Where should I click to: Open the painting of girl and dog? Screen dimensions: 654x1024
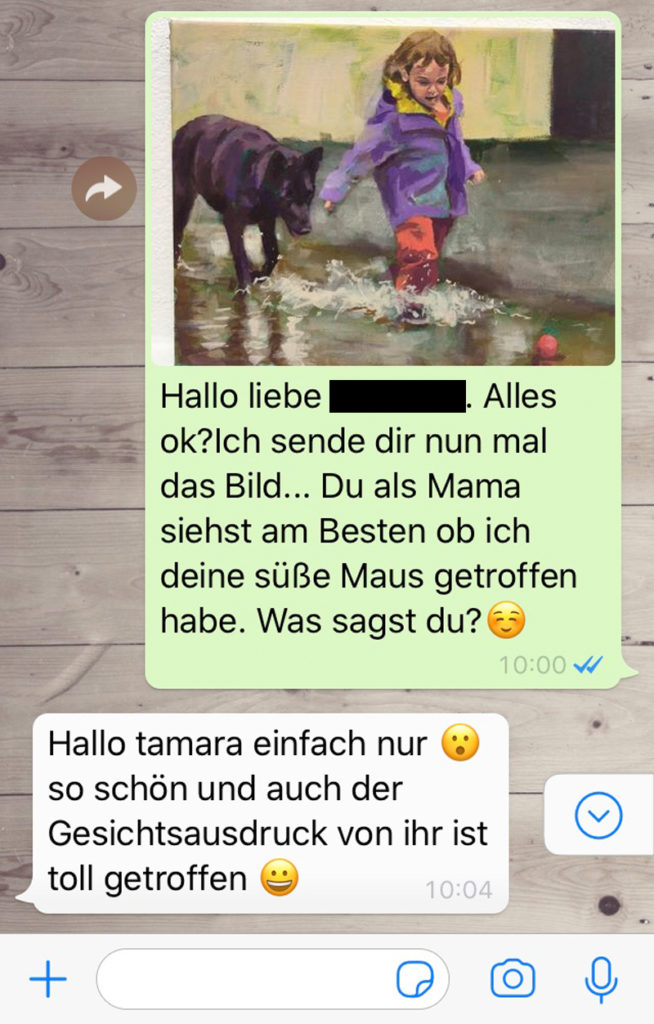[393, 192]
